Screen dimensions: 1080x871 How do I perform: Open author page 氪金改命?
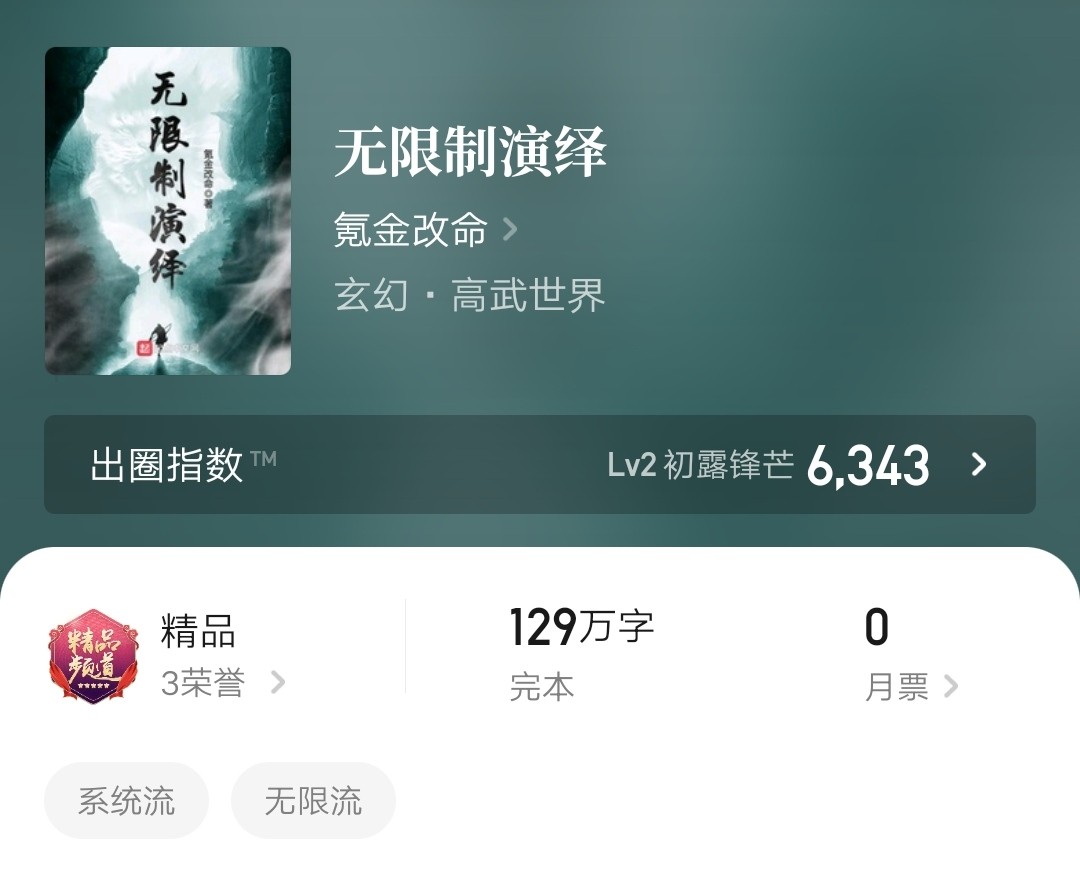pyautogui.click(x=425, y=230)
